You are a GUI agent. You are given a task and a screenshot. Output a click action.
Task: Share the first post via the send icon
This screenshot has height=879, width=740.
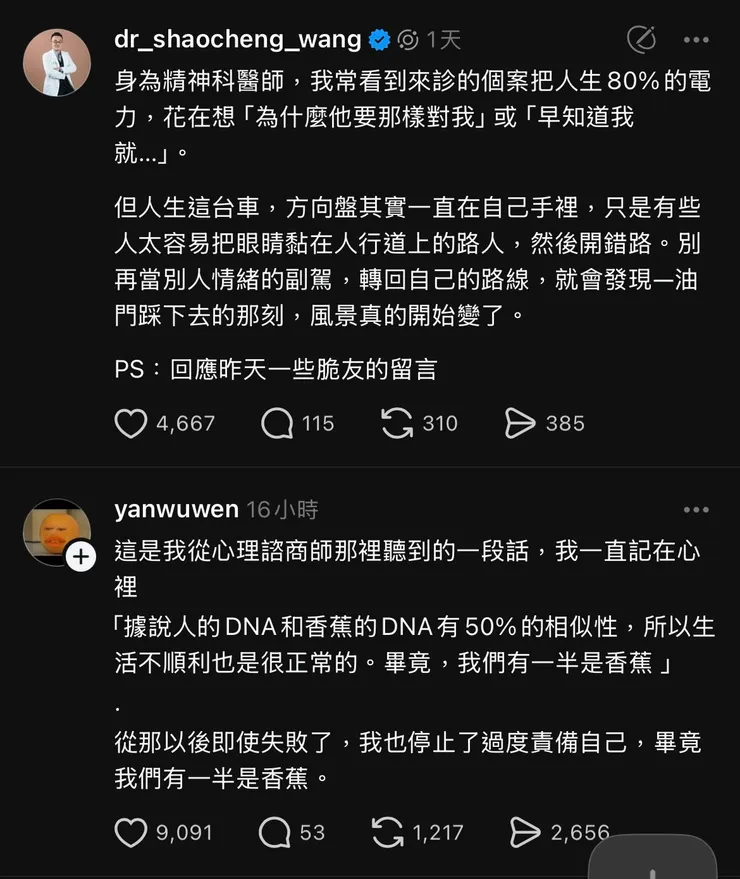tap(519, 423)
